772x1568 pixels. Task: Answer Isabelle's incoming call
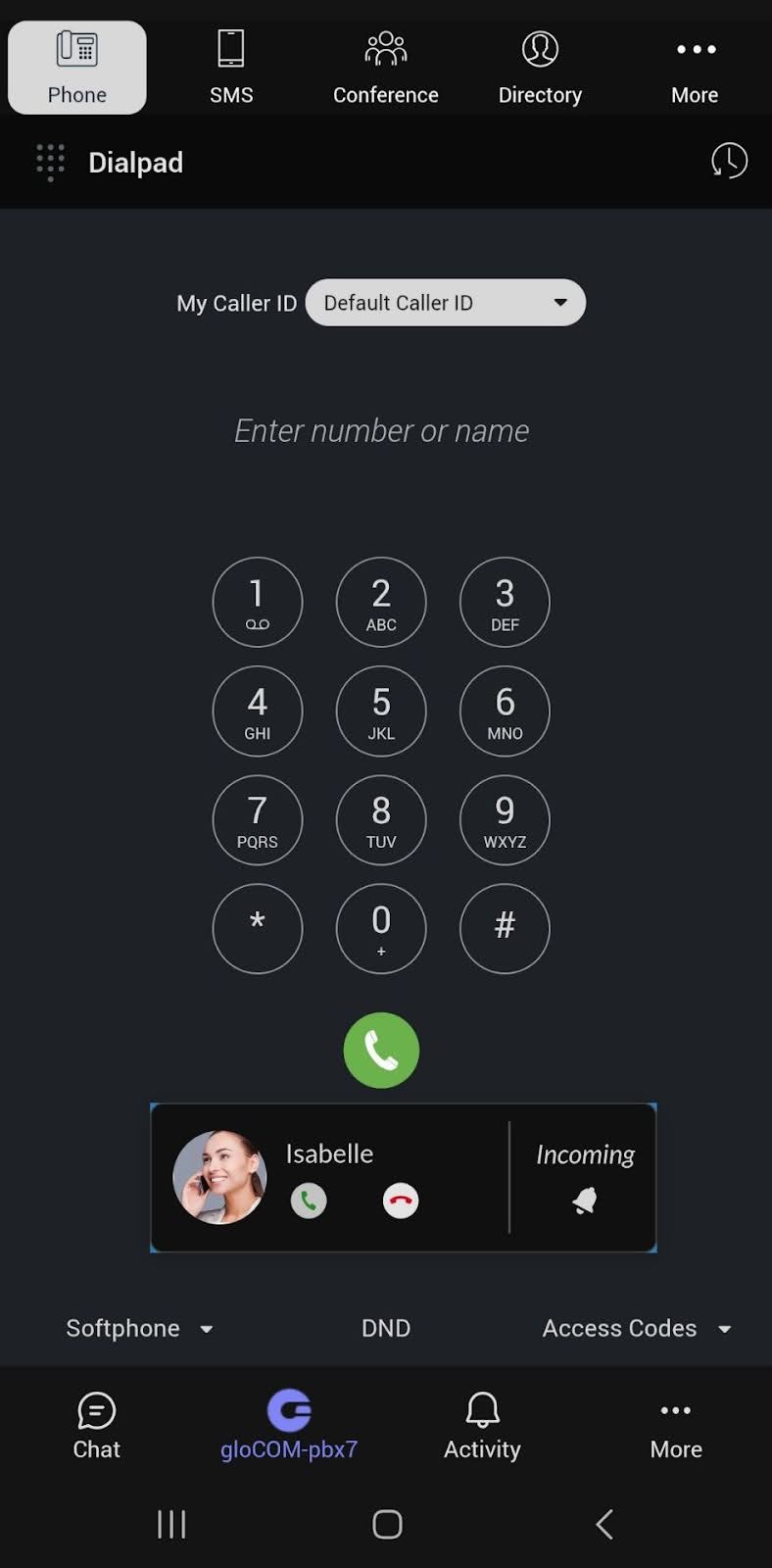click(310, 1200)
